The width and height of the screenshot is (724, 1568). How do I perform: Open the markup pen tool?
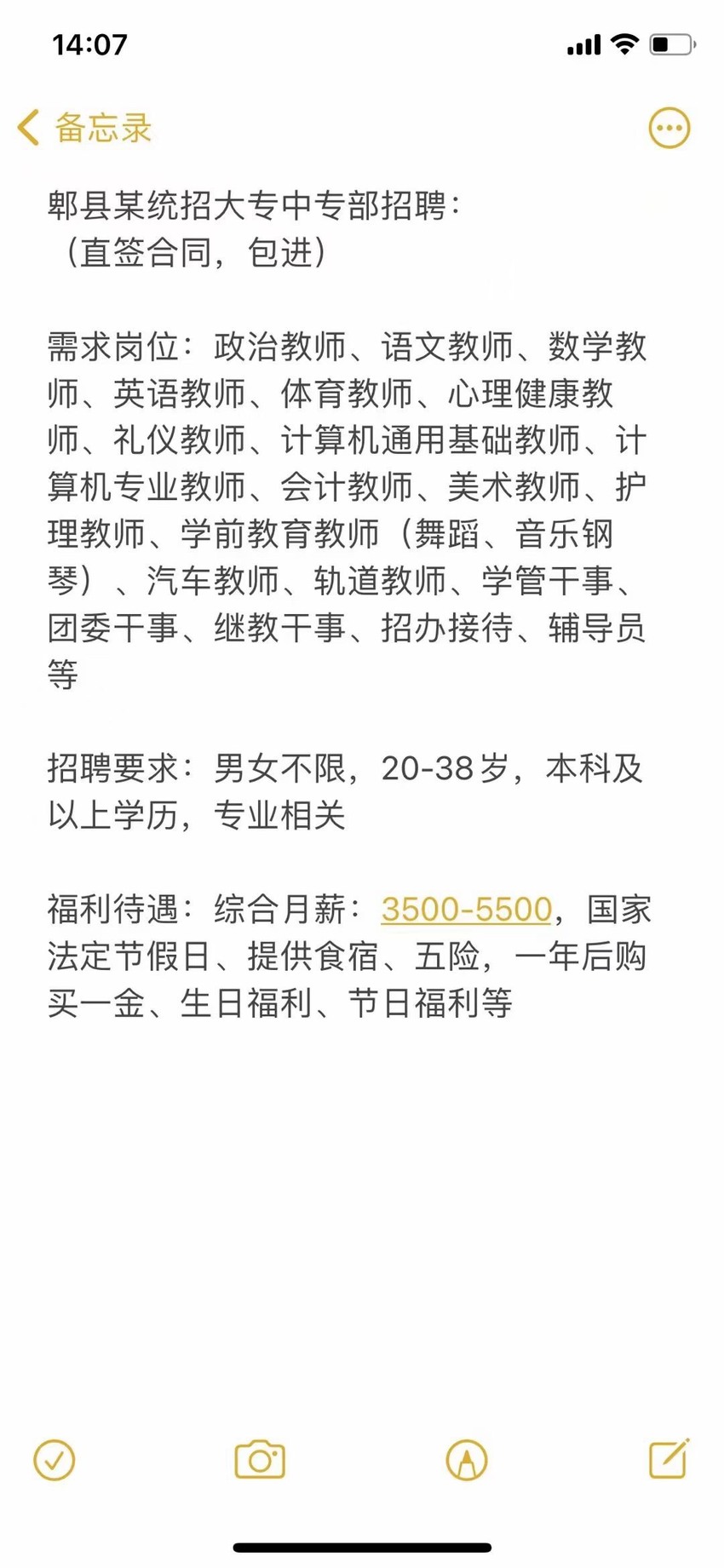click(467, 1460)
